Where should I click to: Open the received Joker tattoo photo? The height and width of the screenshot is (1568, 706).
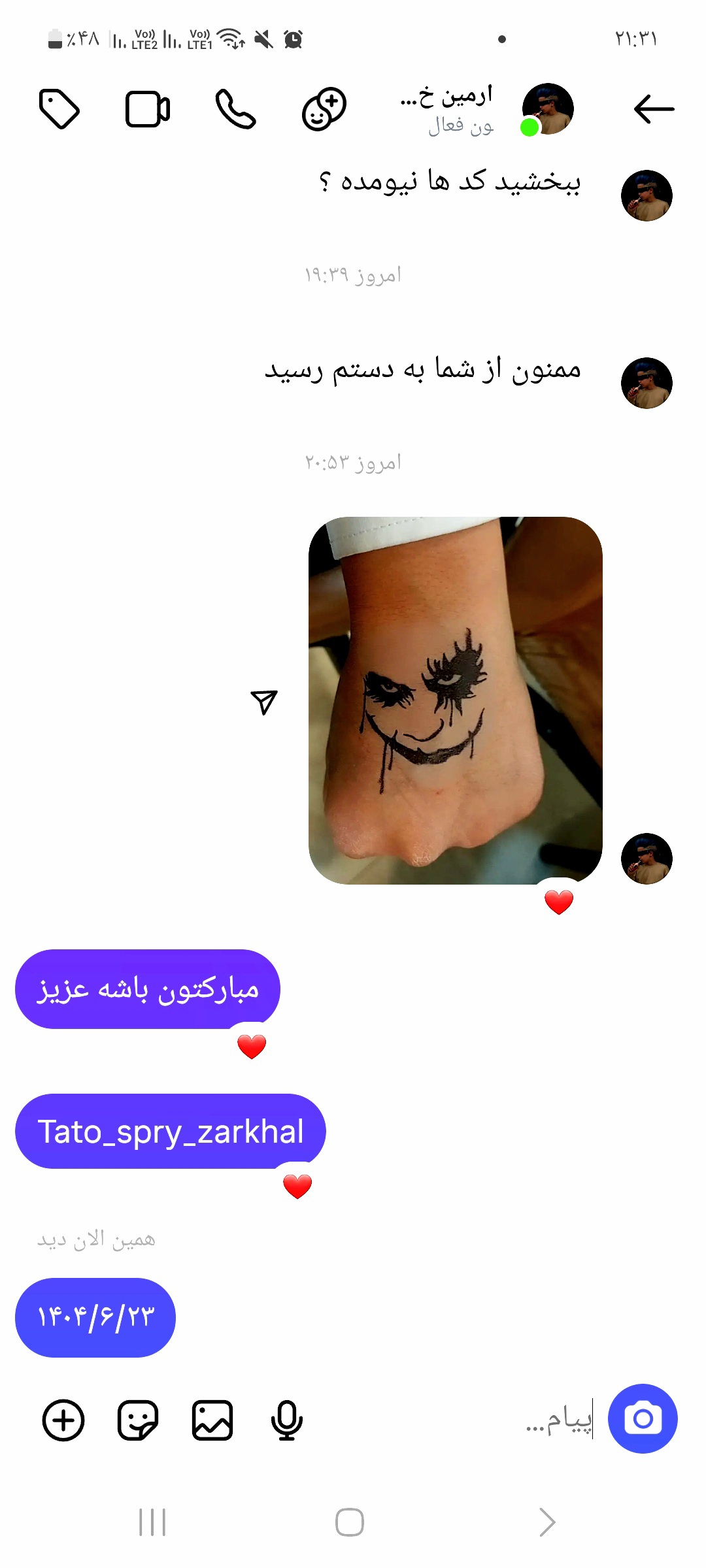point(455,700)
